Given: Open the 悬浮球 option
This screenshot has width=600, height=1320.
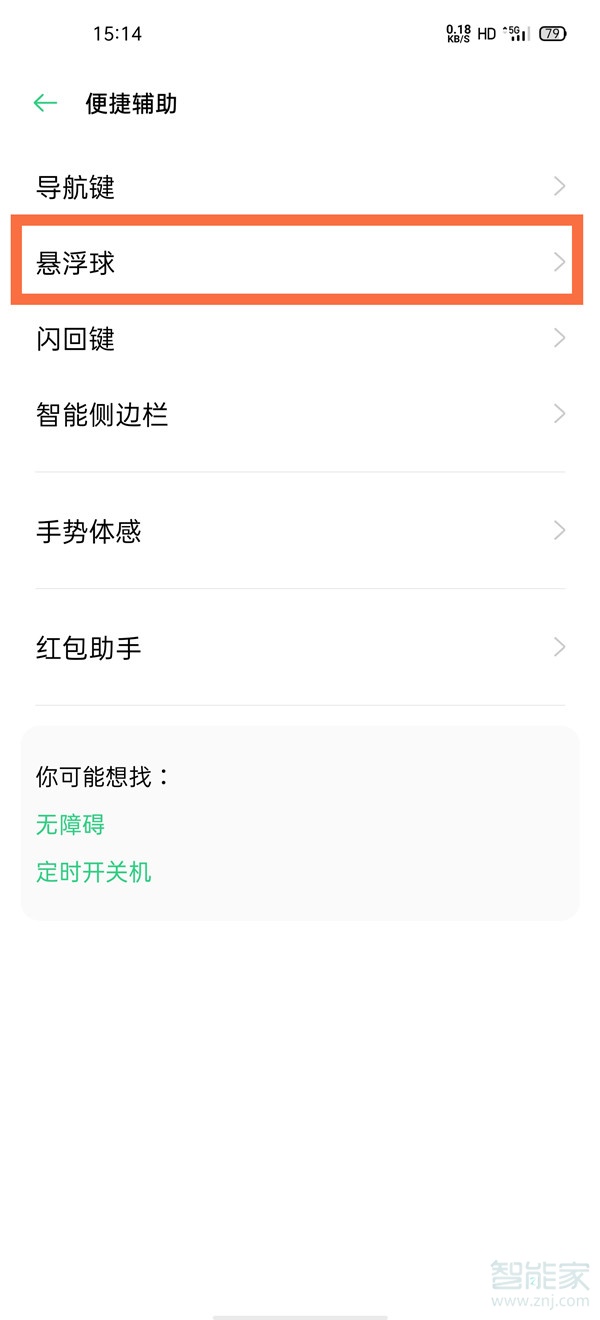Looking at the screenshot, I should [300, 263].
